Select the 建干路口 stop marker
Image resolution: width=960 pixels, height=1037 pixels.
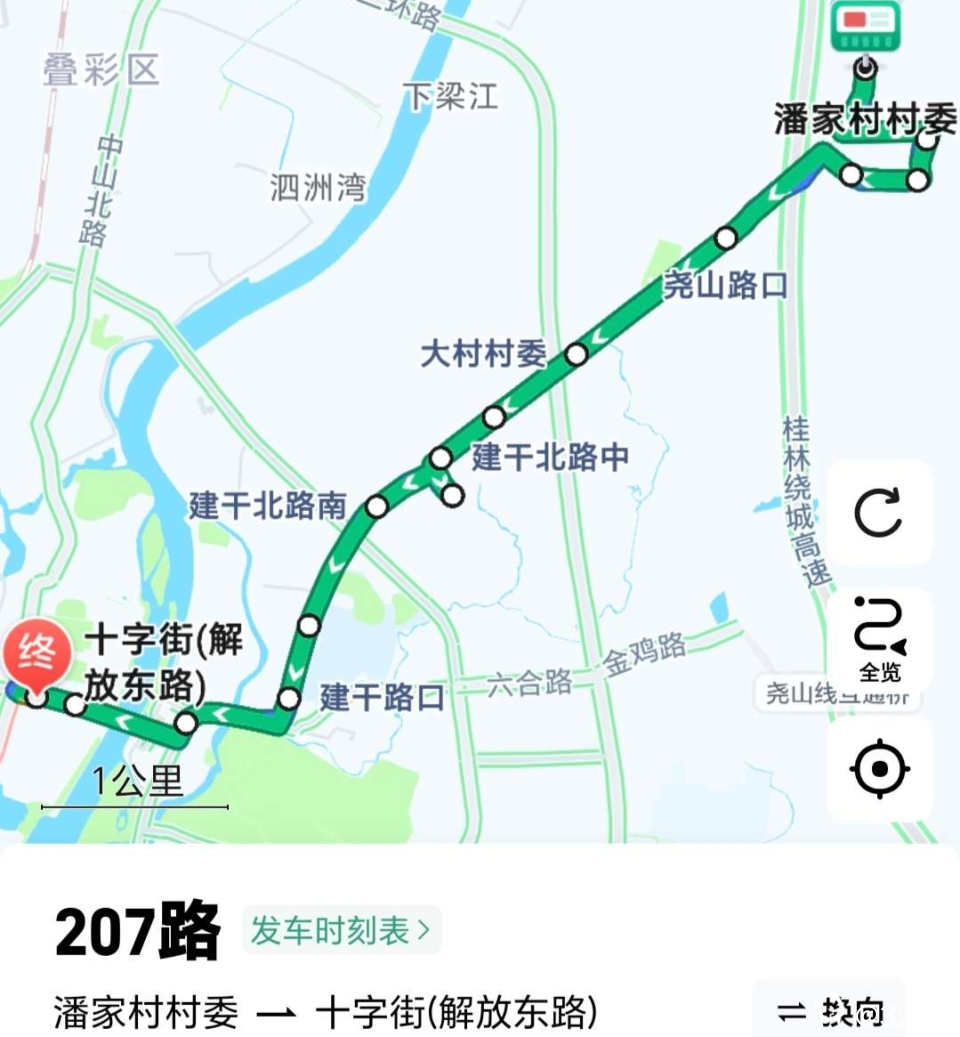click(x=289, y=698)
